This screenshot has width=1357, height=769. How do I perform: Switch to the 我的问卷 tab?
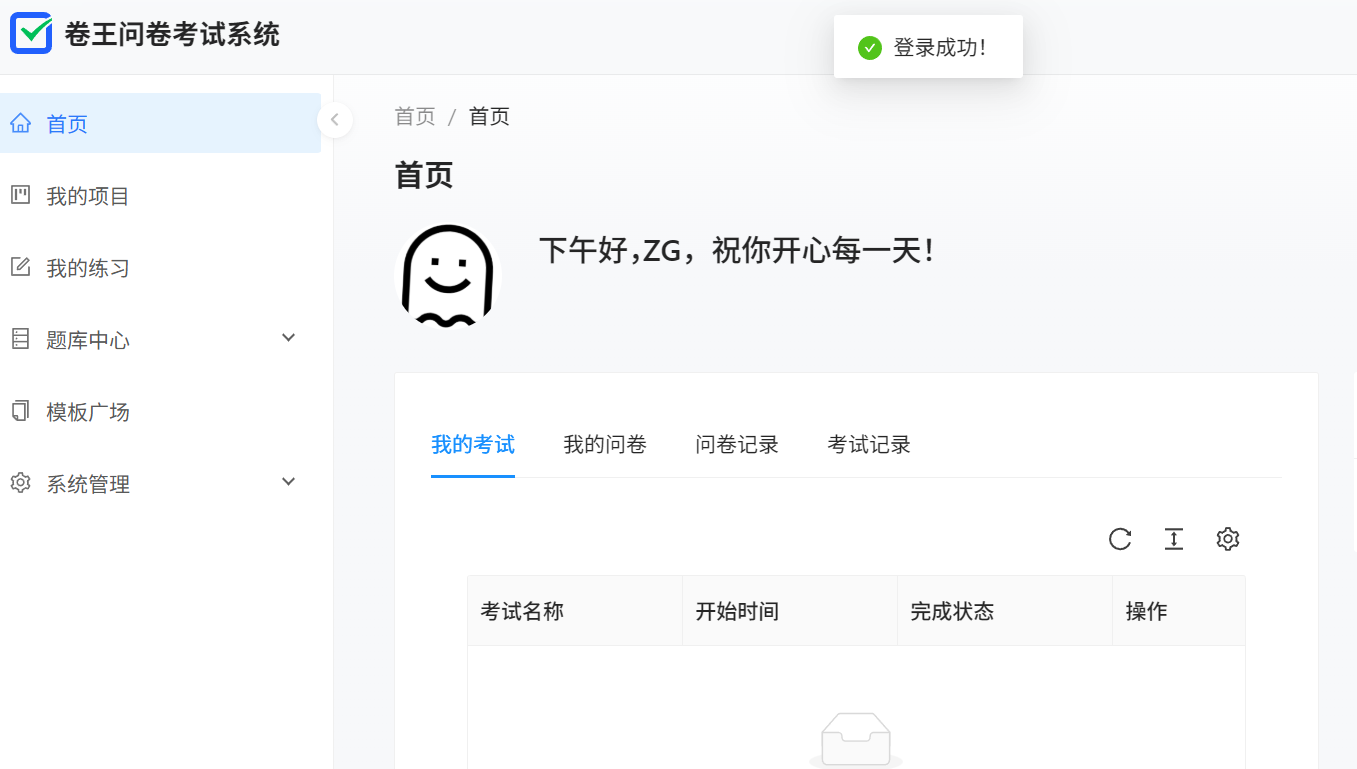[x=605, y=445]
